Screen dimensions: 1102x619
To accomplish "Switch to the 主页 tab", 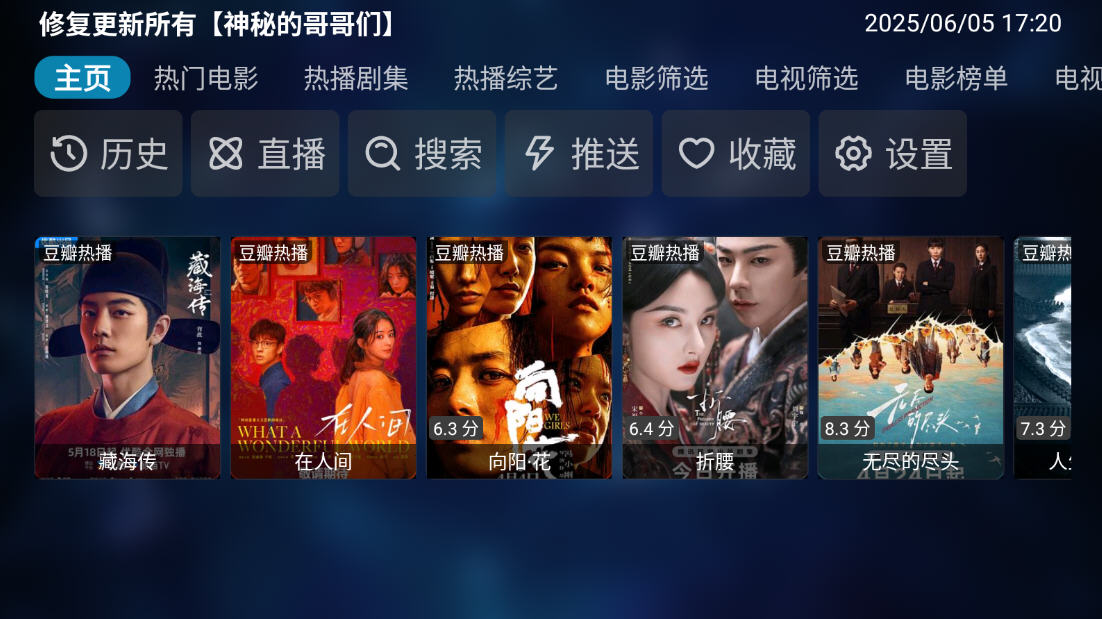I will [82, 78].
